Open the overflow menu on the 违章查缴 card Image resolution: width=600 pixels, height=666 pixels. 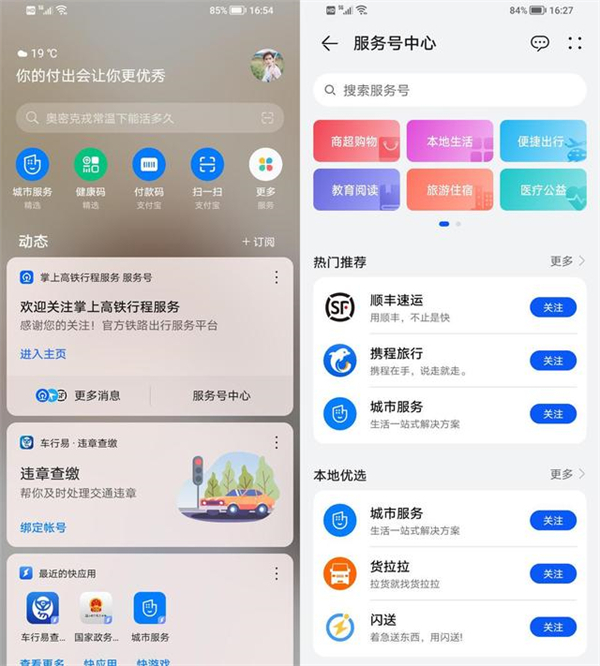point(277,442)
